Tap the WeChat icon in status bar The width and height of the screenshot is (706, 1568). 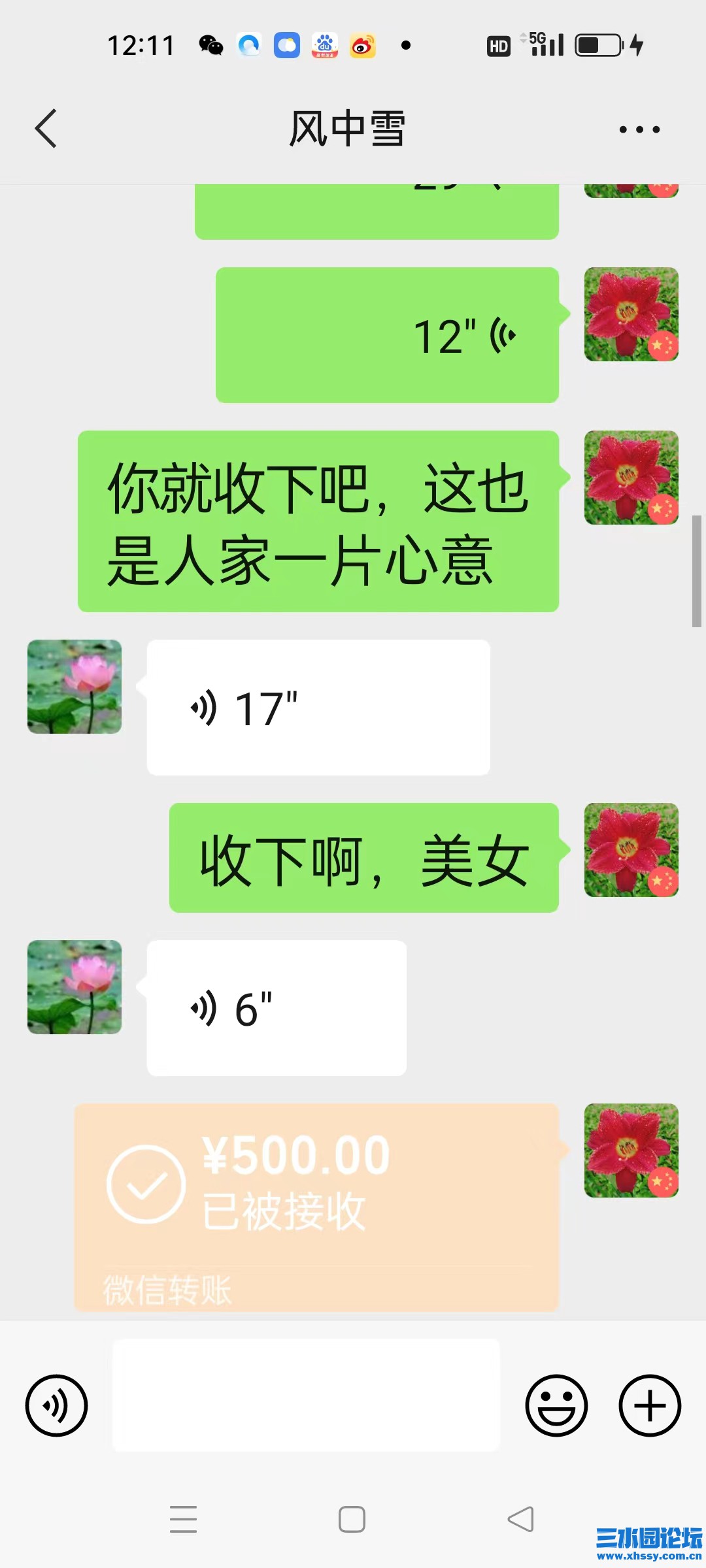[x=211, y=44]
